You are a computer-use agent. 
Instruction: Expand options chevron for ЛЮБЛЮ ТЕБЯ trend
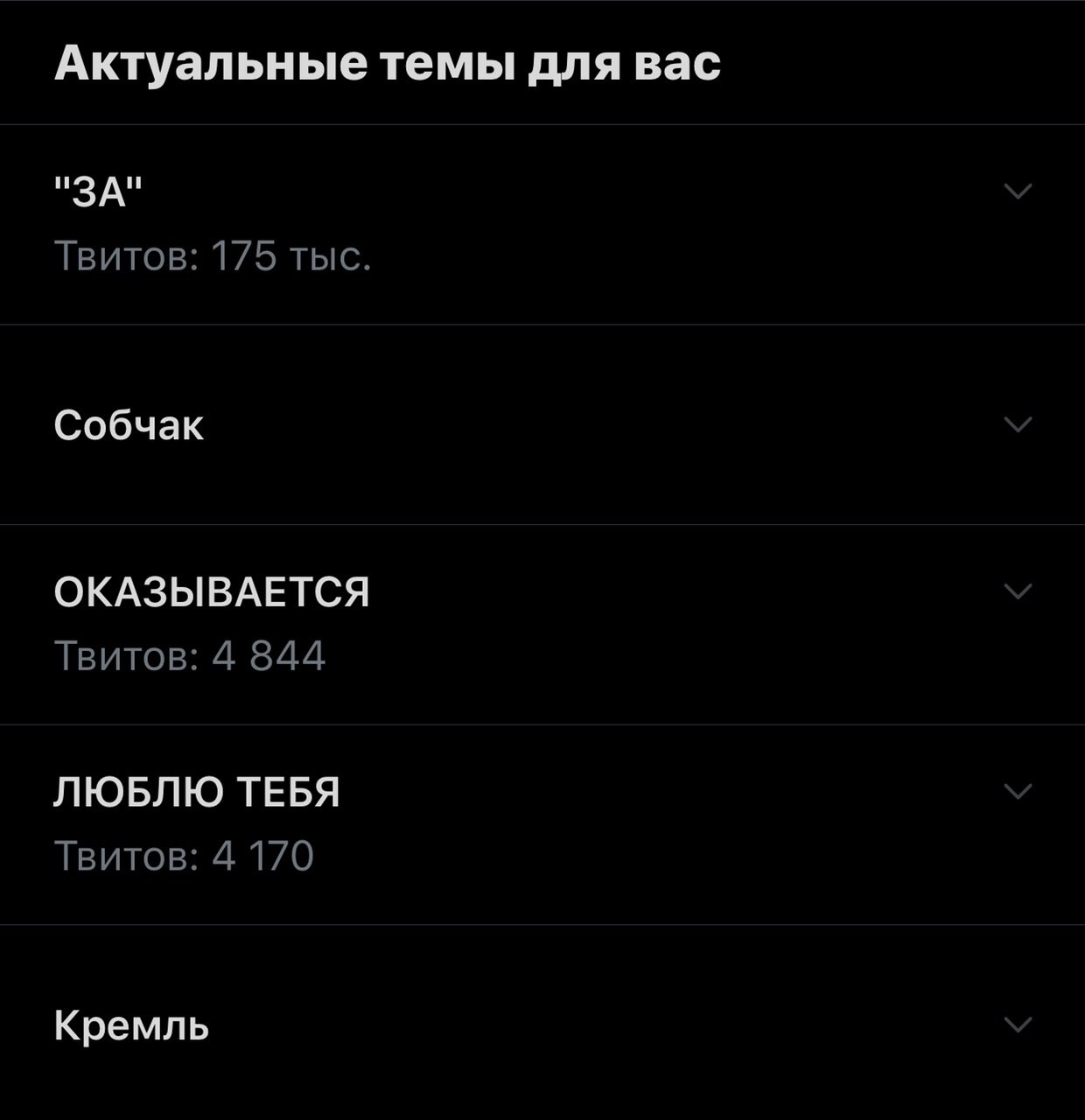point(1018,791)
